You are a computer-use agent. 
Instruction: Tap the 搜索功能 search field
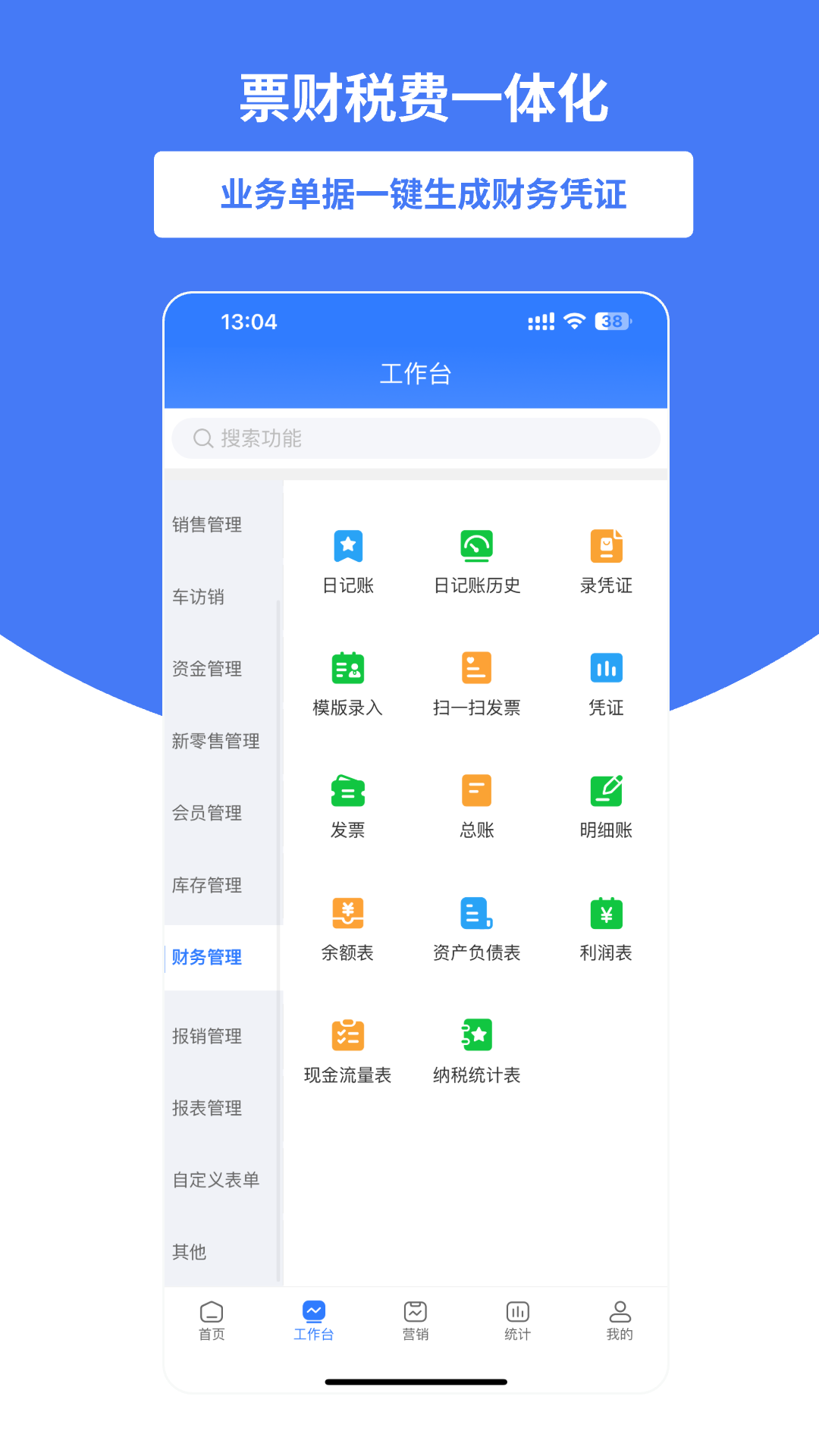point(416,438)
